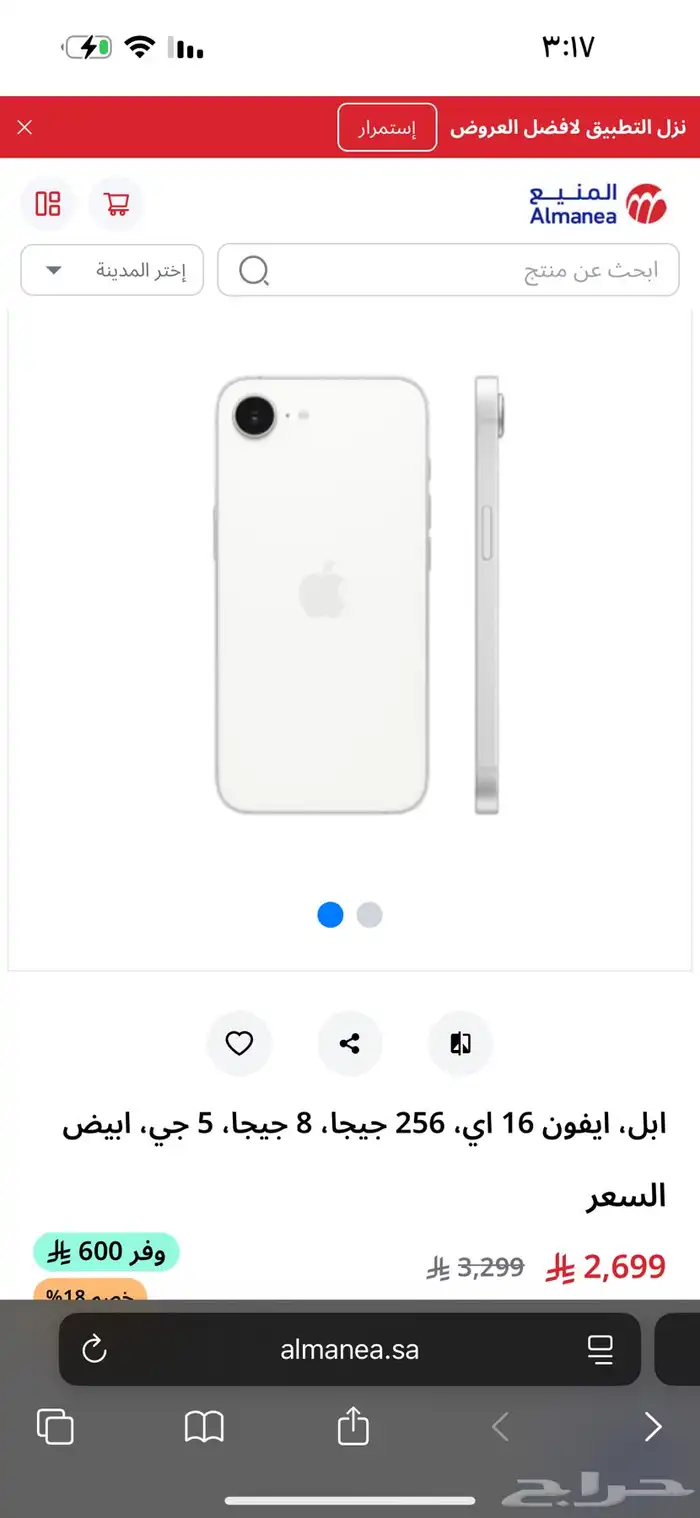
Task: Share this product
Action: click(350, 1044)
